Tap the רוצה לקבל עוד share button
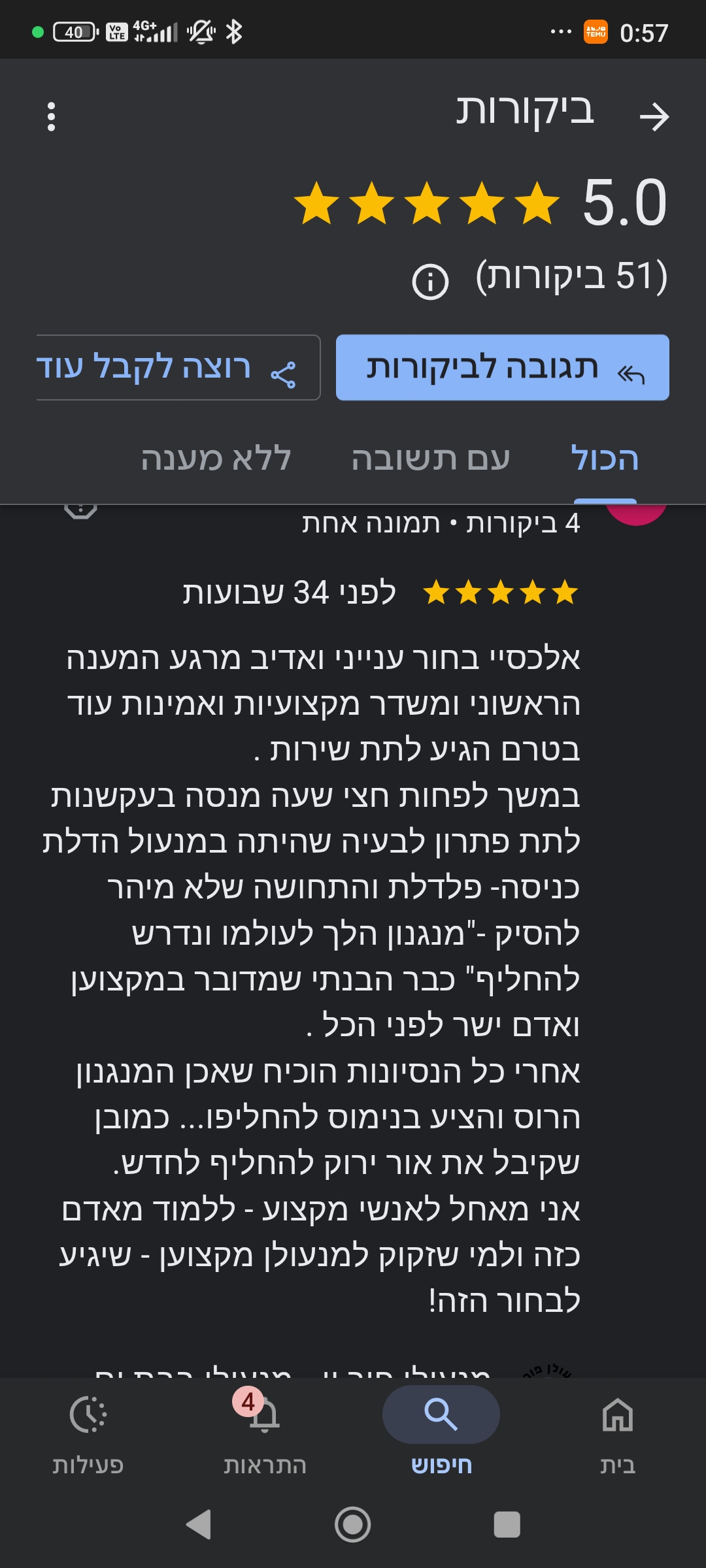 [x=176, y=368]
